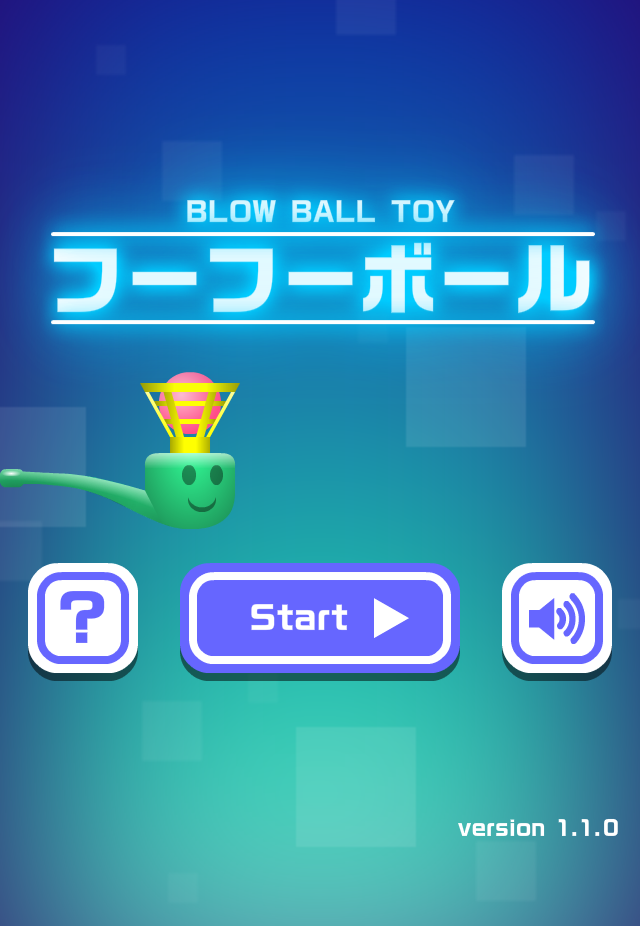640x926 pixels.
Task: Toggle sound with the speaker button
Action: coord(556,617)
